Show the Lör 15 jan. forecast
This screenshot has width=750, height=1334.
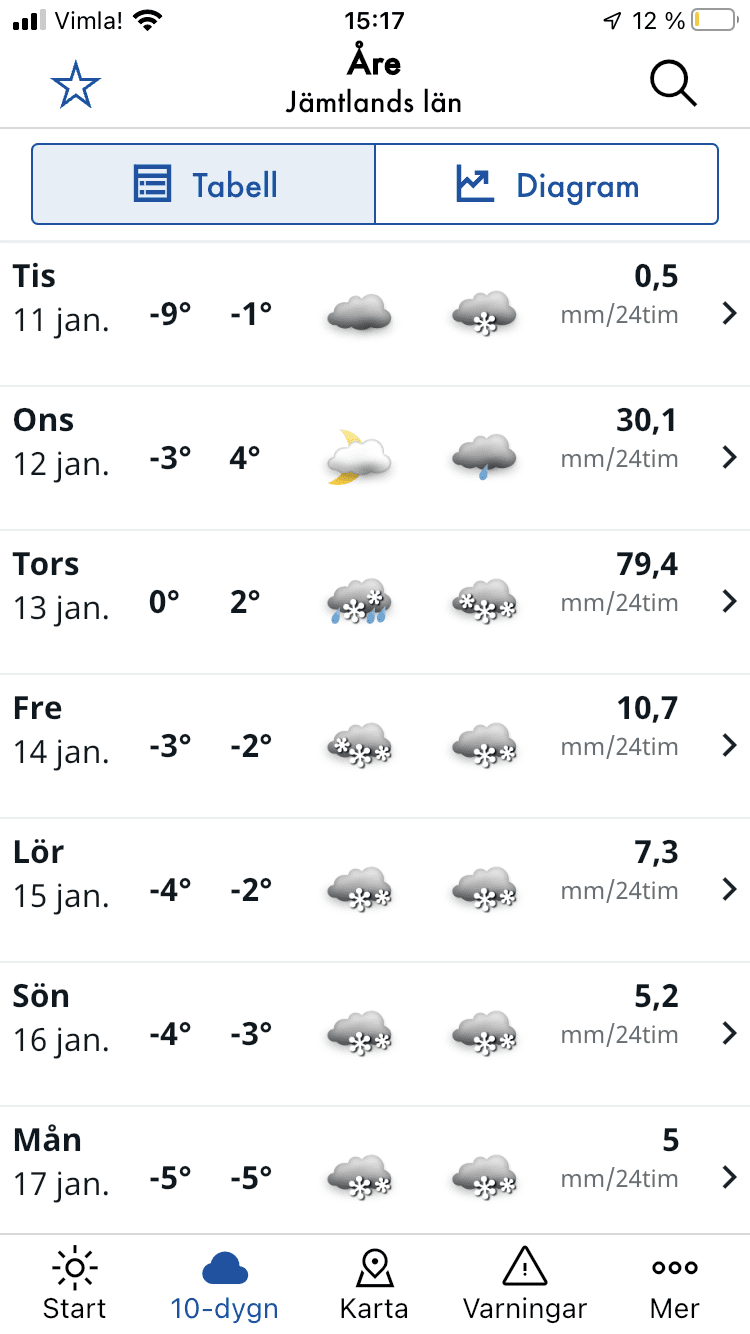point(375,890)
